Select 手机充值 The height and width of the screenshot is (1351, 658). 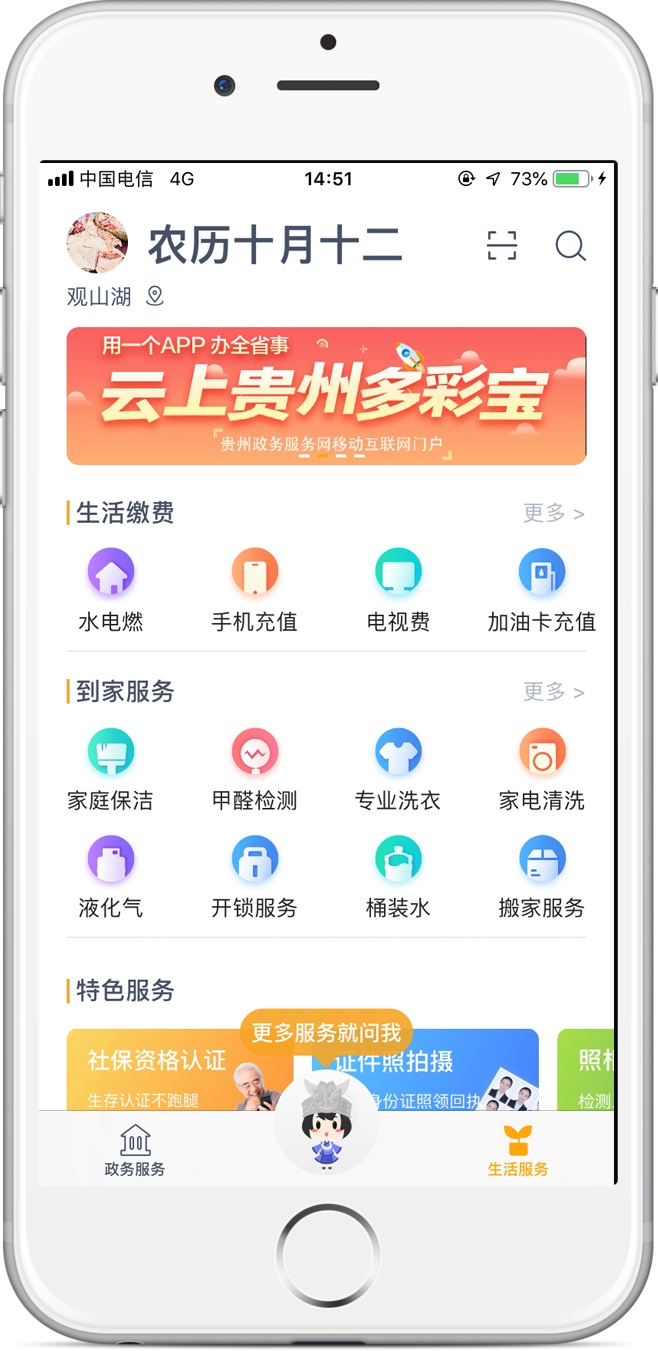click(x=254, y=591)
